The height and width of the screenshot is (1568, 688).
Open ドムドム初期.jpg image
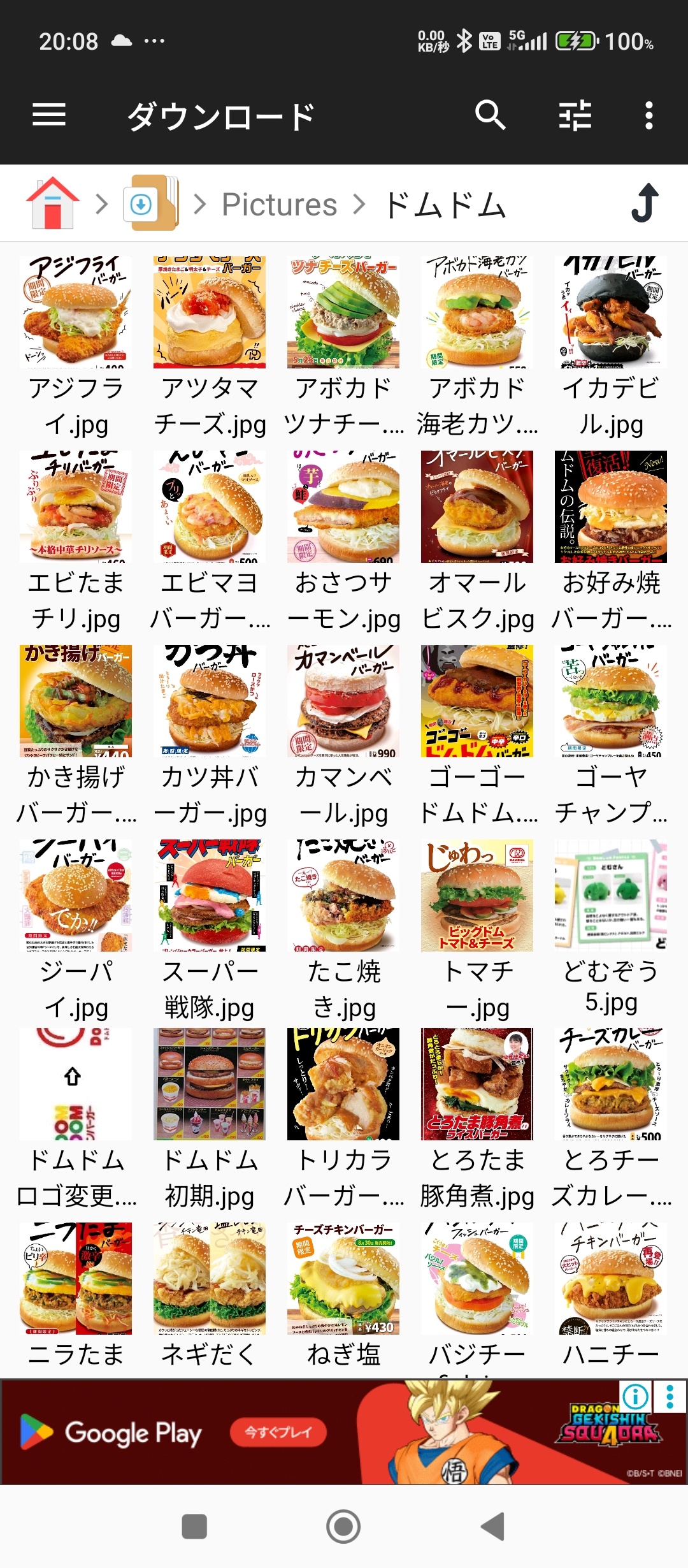pos(210,1084)
